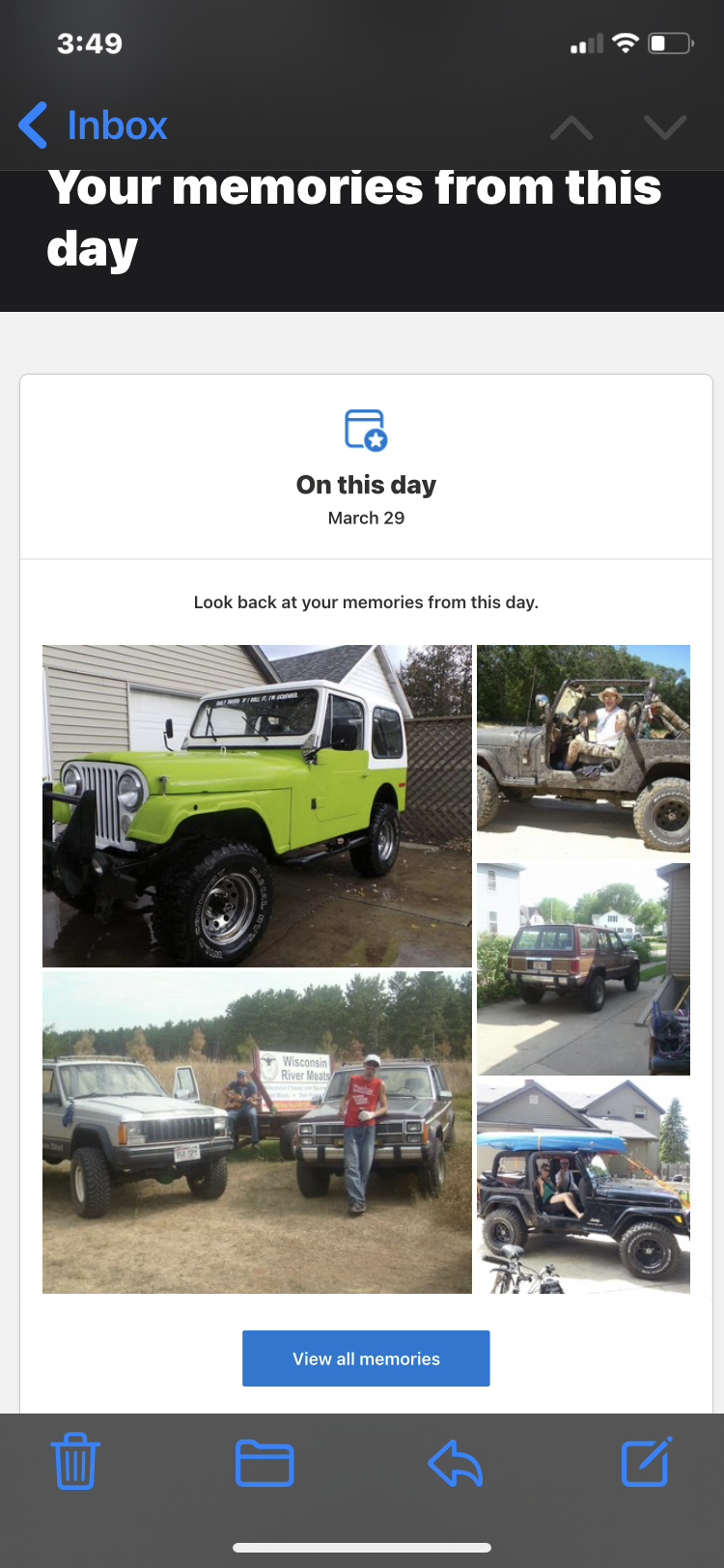Image resolution: width=724 pixels, height=1568 pixels.
Task: Move this email to a folder
Action: (265, 1462)
